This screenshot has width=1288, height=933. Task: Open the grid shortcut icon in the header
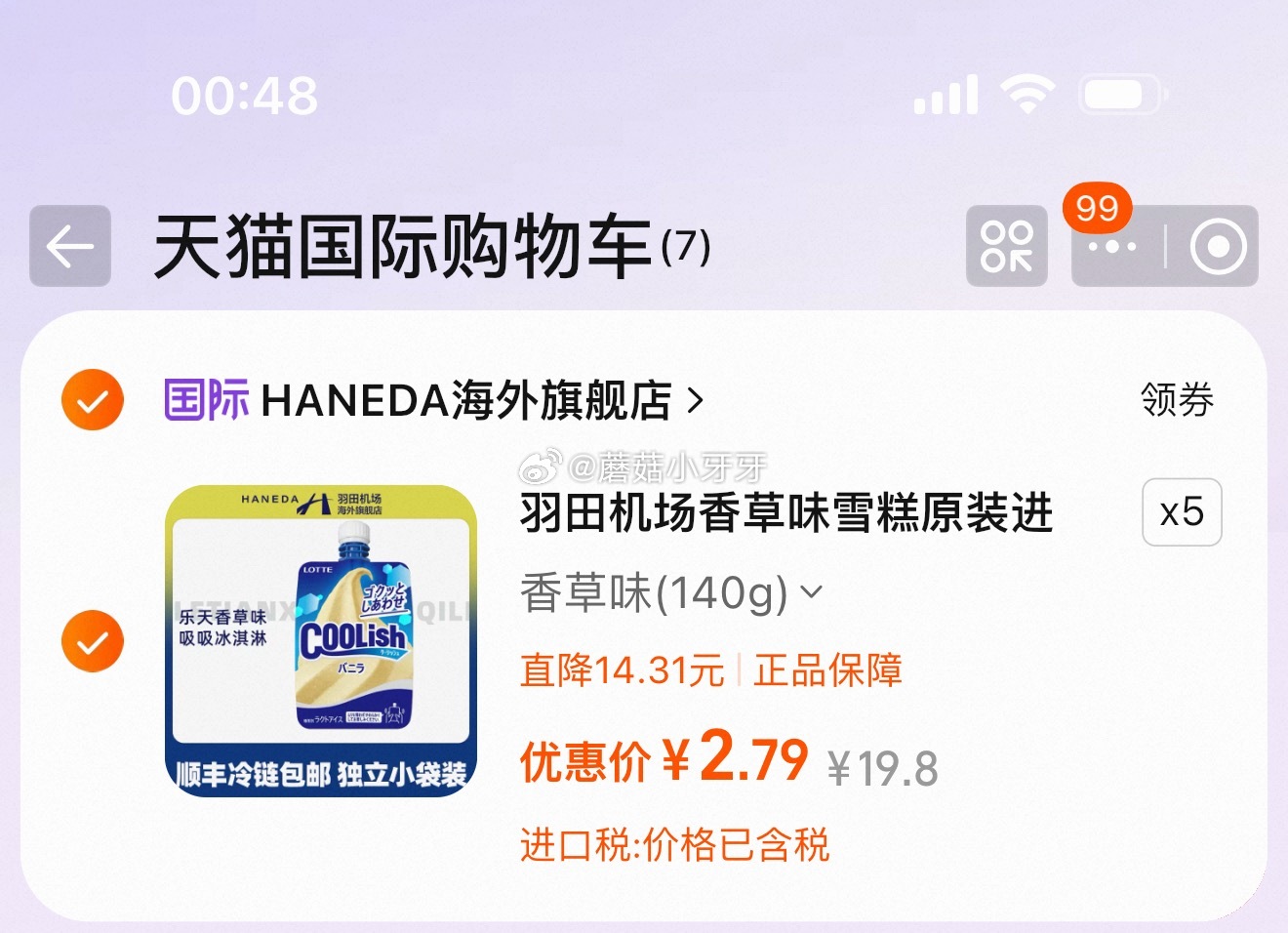pyautogui.click(x=1007, y=246)
